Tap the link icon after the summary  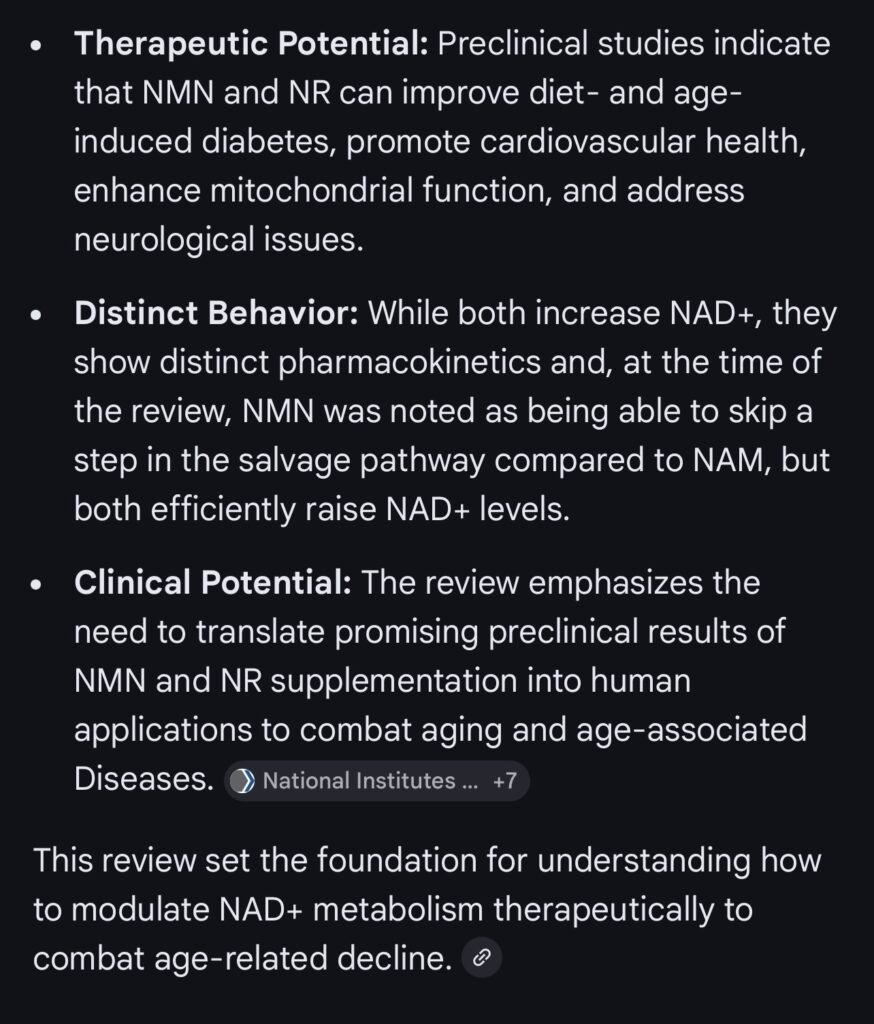(x=482, y=959)
